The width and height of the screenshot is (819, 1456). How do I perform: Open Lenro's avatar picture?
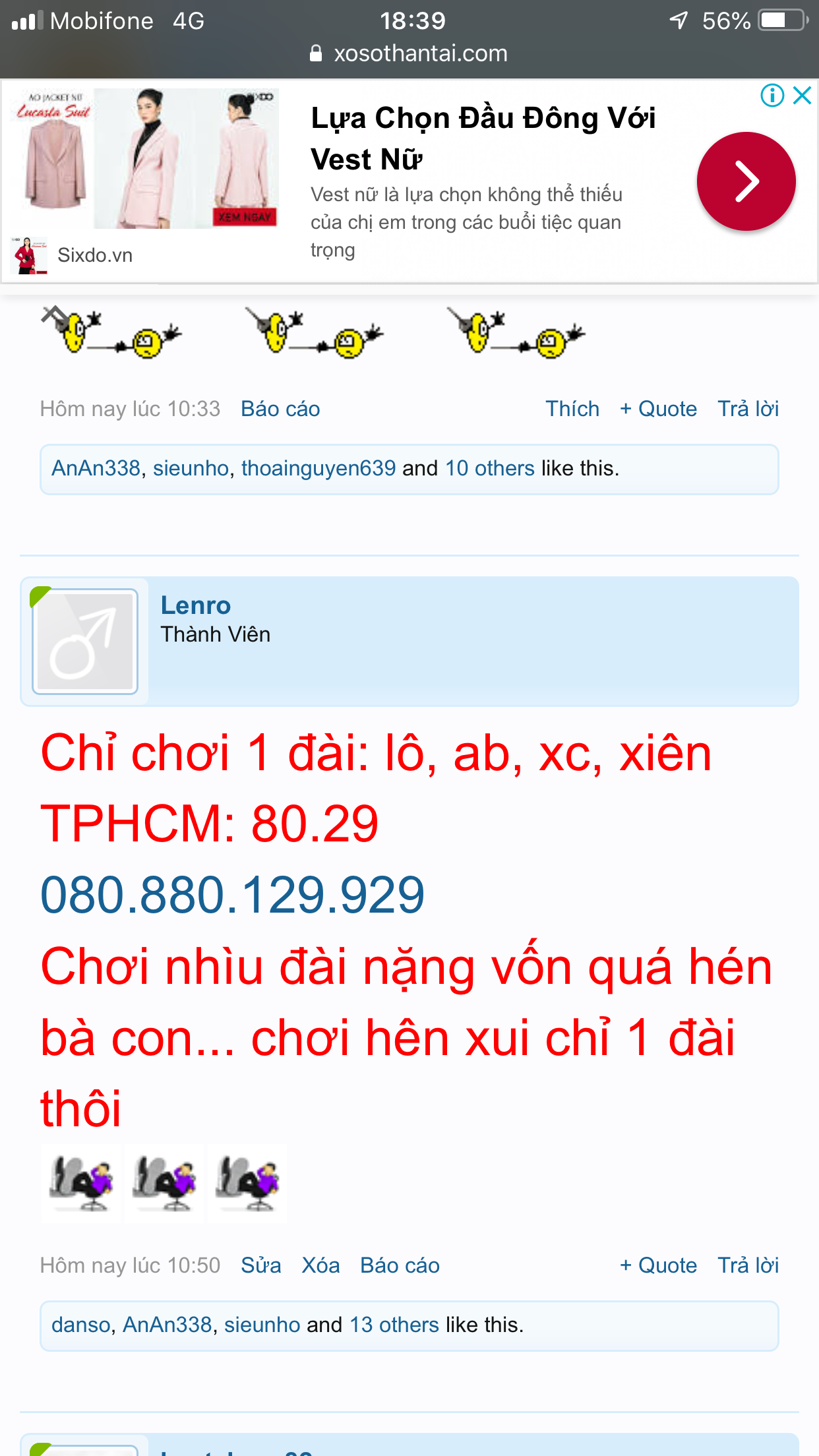pos(85,642)
